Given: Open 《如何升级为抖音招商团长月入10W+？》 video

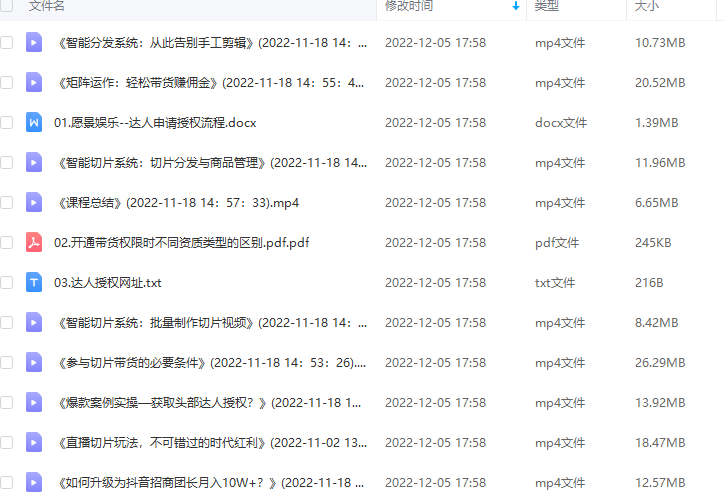Looking at the screenshot, I should click(212, 482).
